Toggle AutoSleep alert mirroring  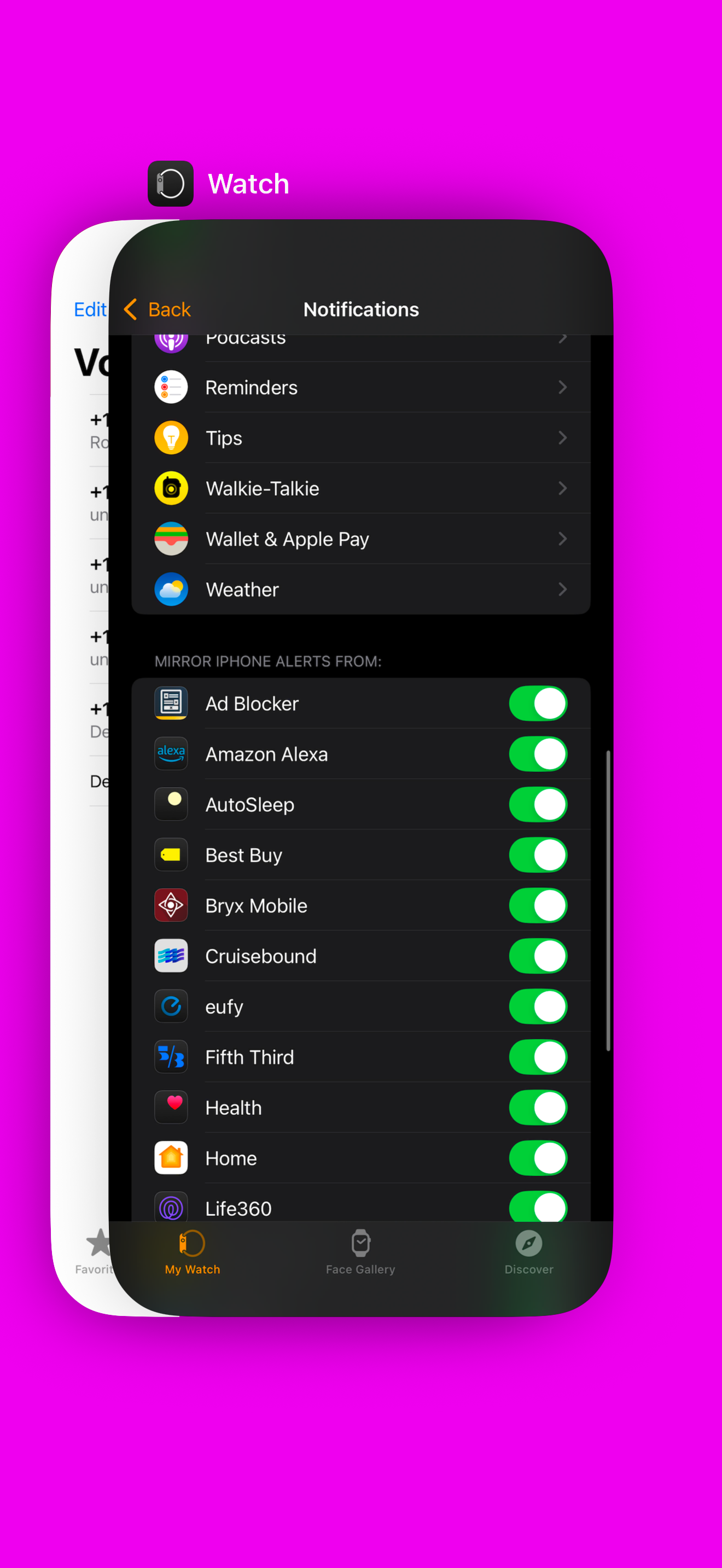pyautogui.click(x=538, y=804)
